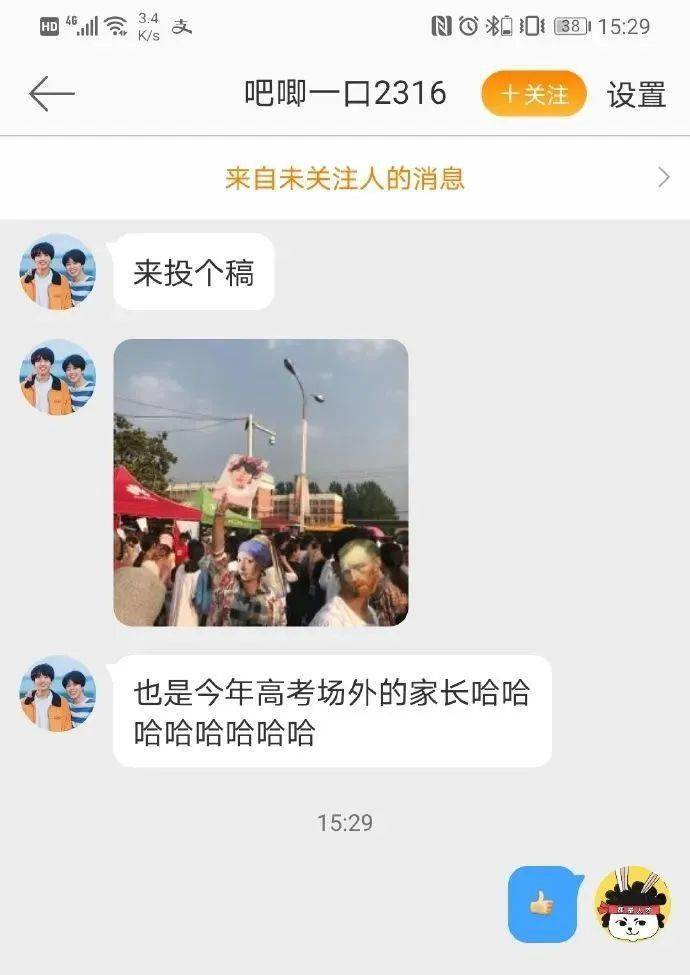Go back using the arrow
This screenshot has width=690, height=975.
[51, 94]
